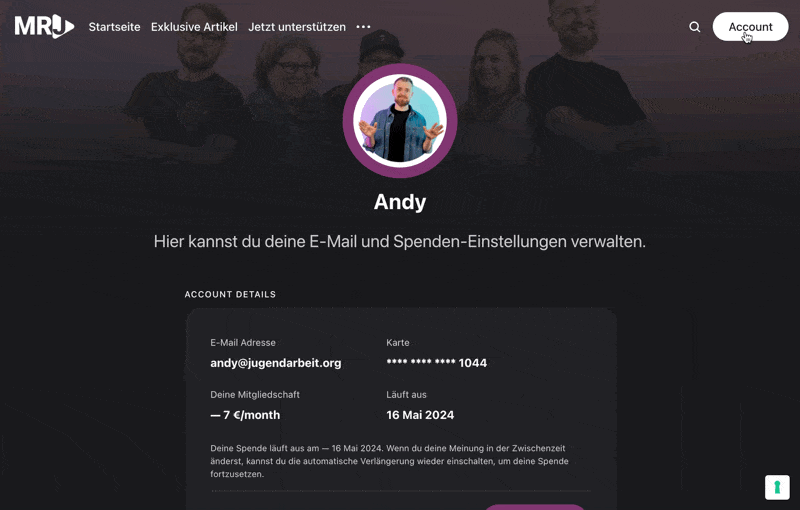
Task: Open Exklusive Artikel
Action: (194, 27)
